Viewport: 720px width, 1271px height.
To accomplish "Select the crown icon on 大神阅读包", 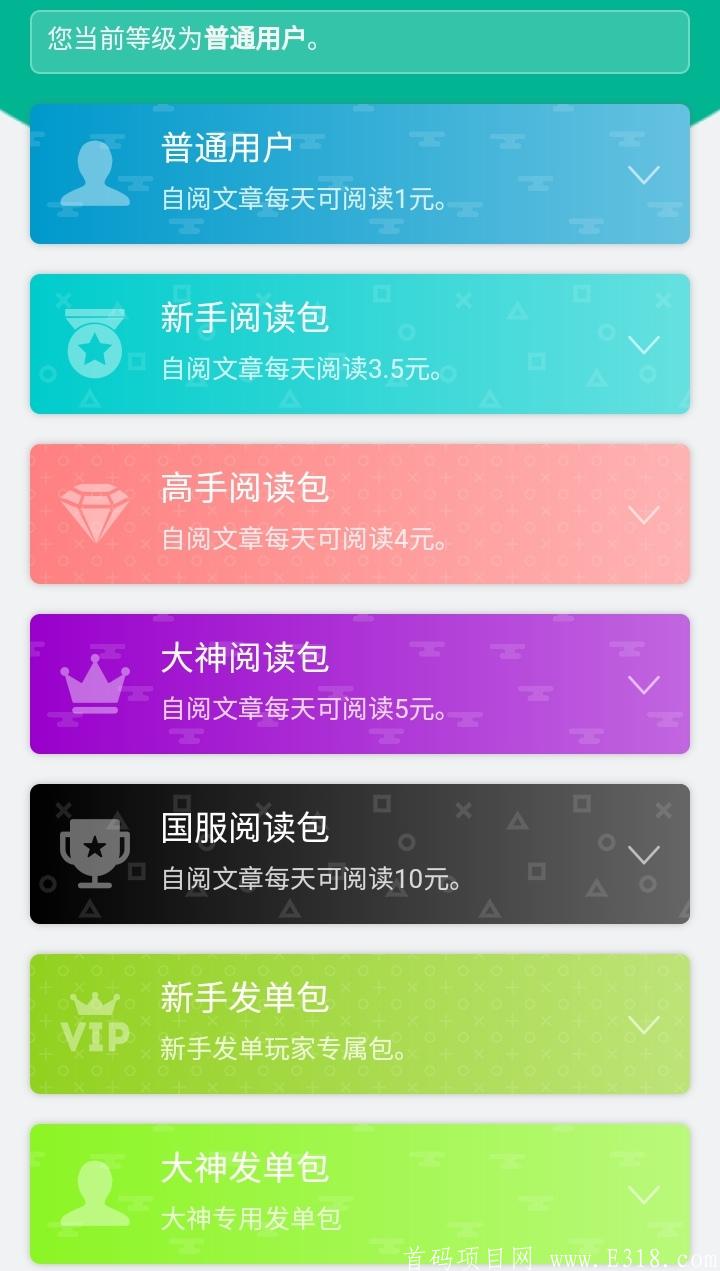I will pos(95,683).
